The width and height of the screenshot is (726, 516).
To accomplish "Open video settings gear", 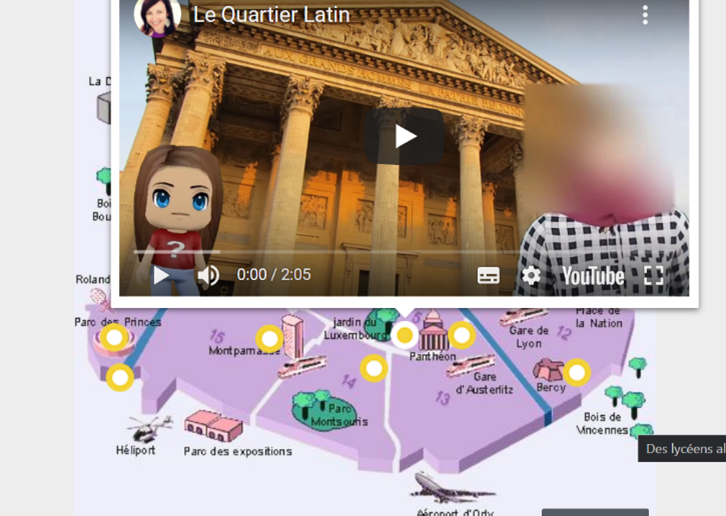I will (x=531, y=276).
